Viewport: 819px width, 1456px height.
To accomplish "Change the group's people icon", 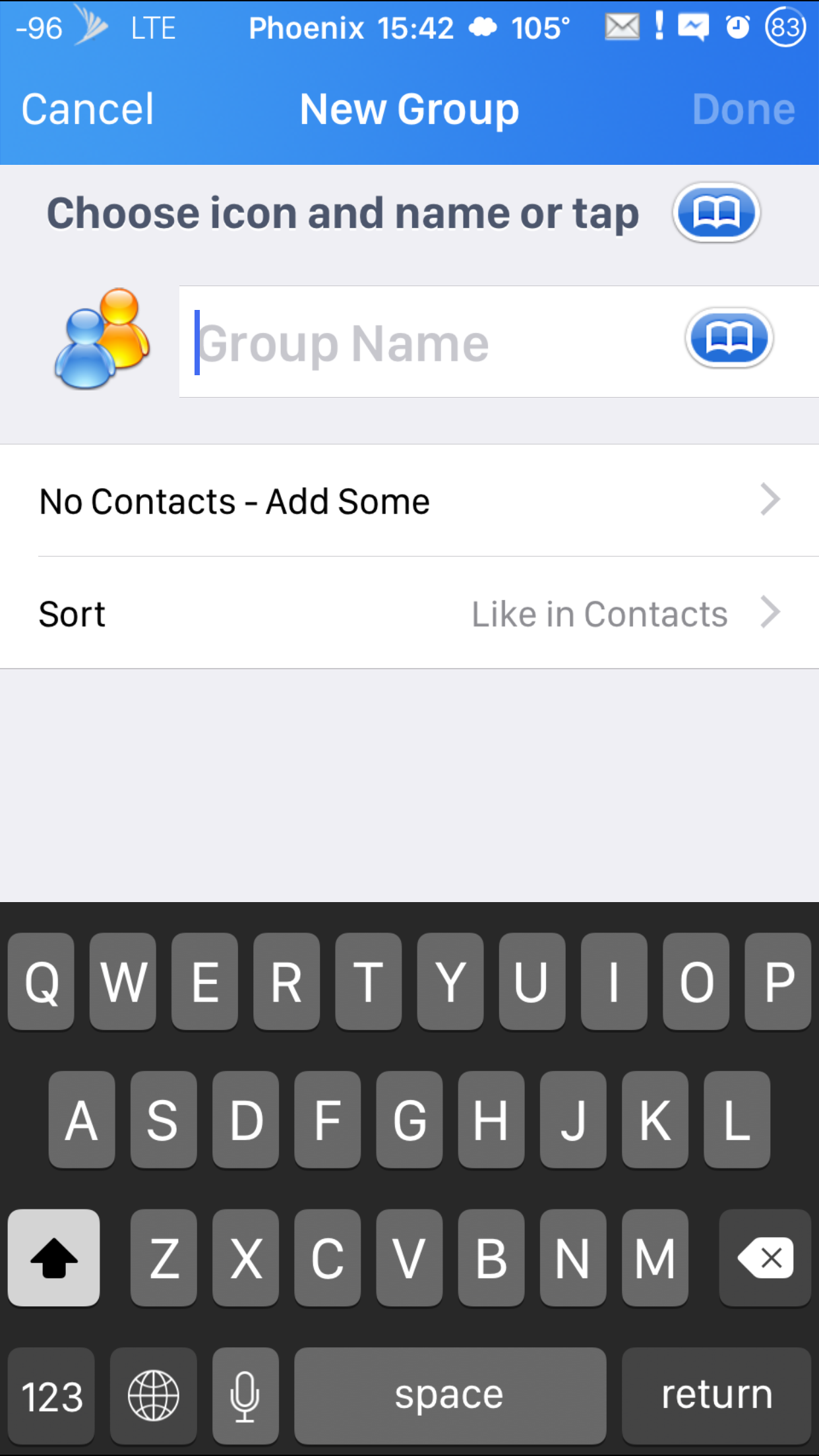I will point(102,339).
